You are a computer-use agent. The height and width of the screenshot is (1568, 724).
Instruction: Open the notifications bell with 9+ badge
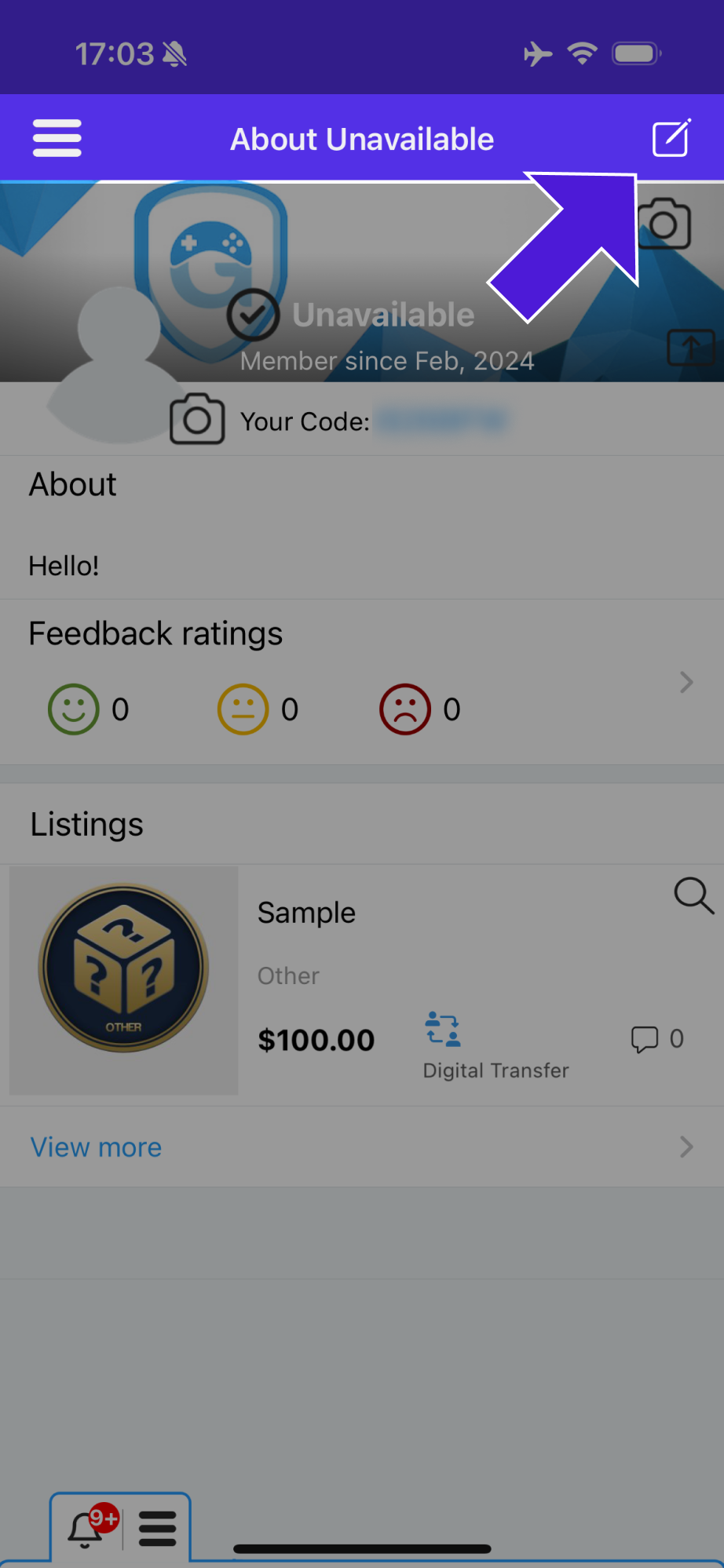86,1528
